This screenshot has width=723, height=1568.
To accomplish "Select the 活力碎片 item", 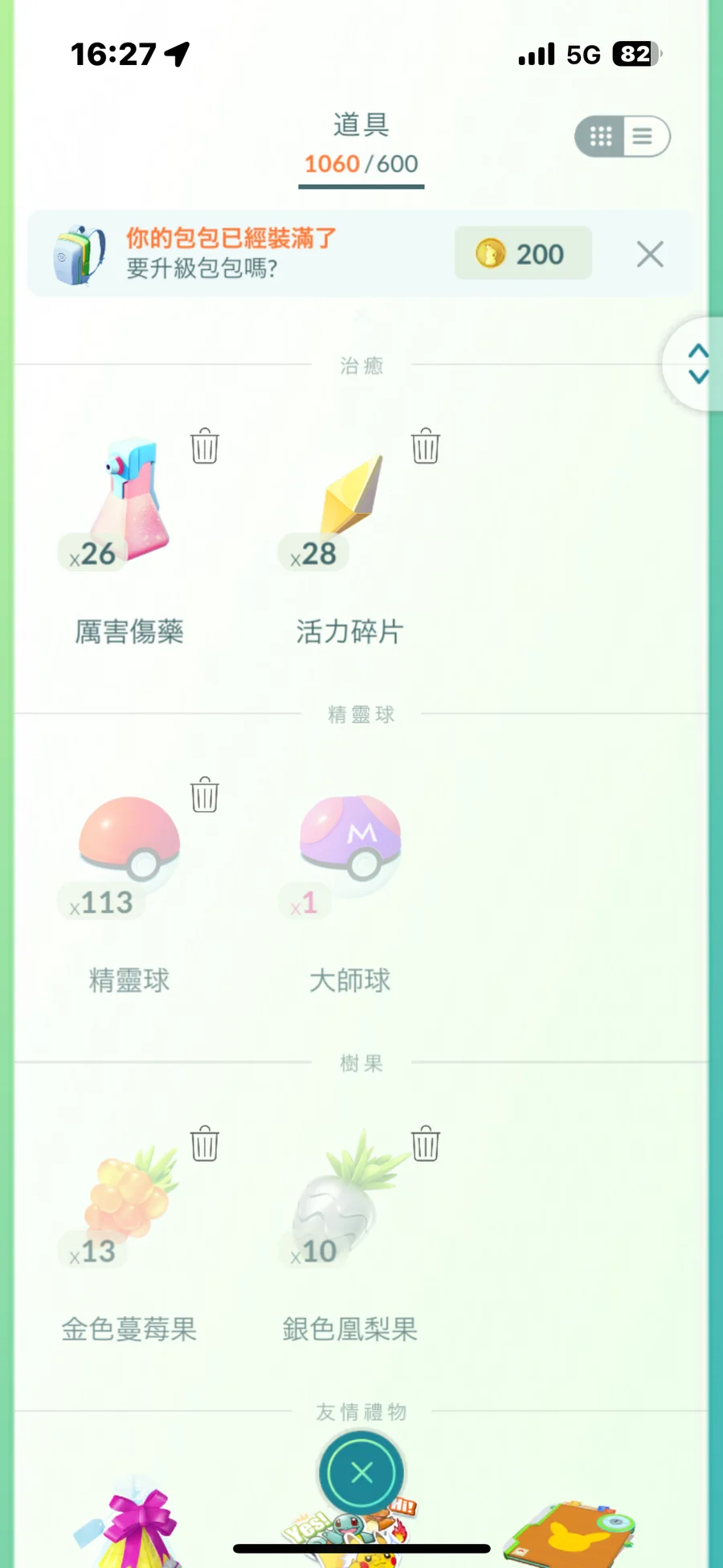I will (349, 502).
